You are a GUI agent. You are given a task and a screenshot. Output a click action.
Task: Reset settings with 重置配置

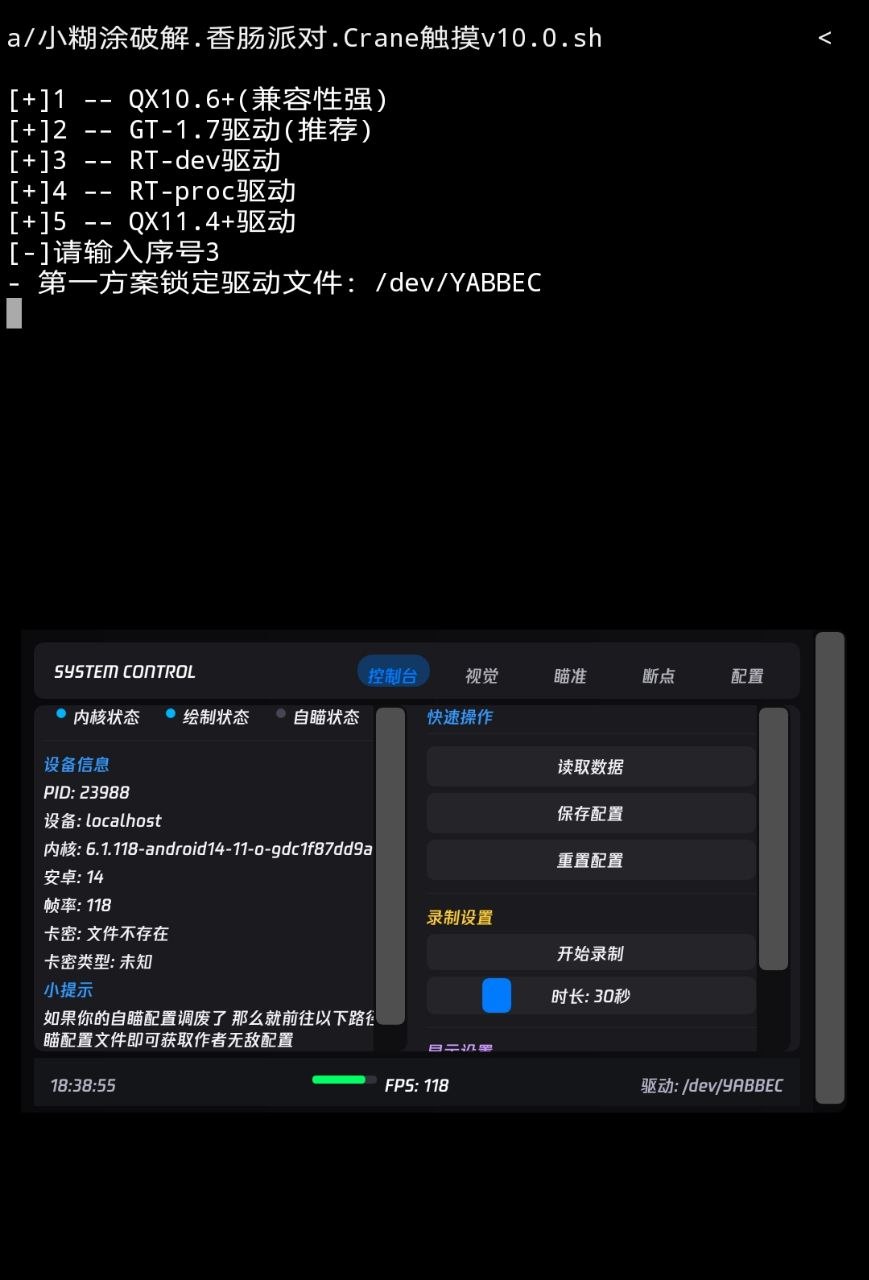pyautogui.click(x=590, y=860)
